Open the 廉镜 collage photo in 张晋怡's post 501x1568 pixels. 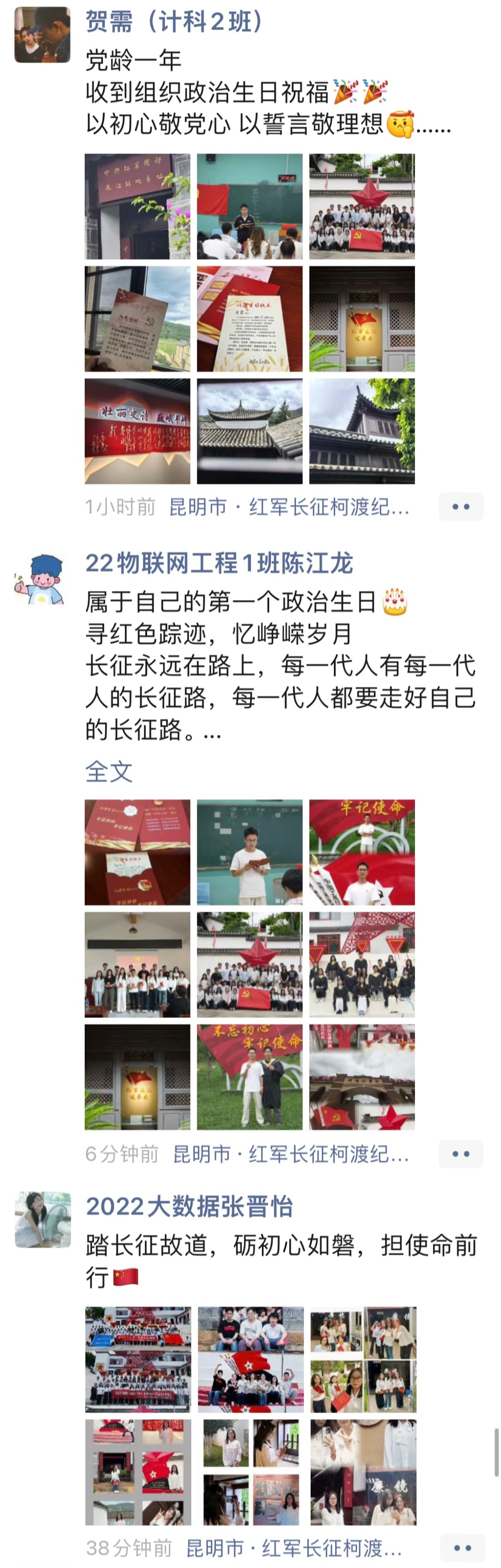click(x=363, y=1472)
